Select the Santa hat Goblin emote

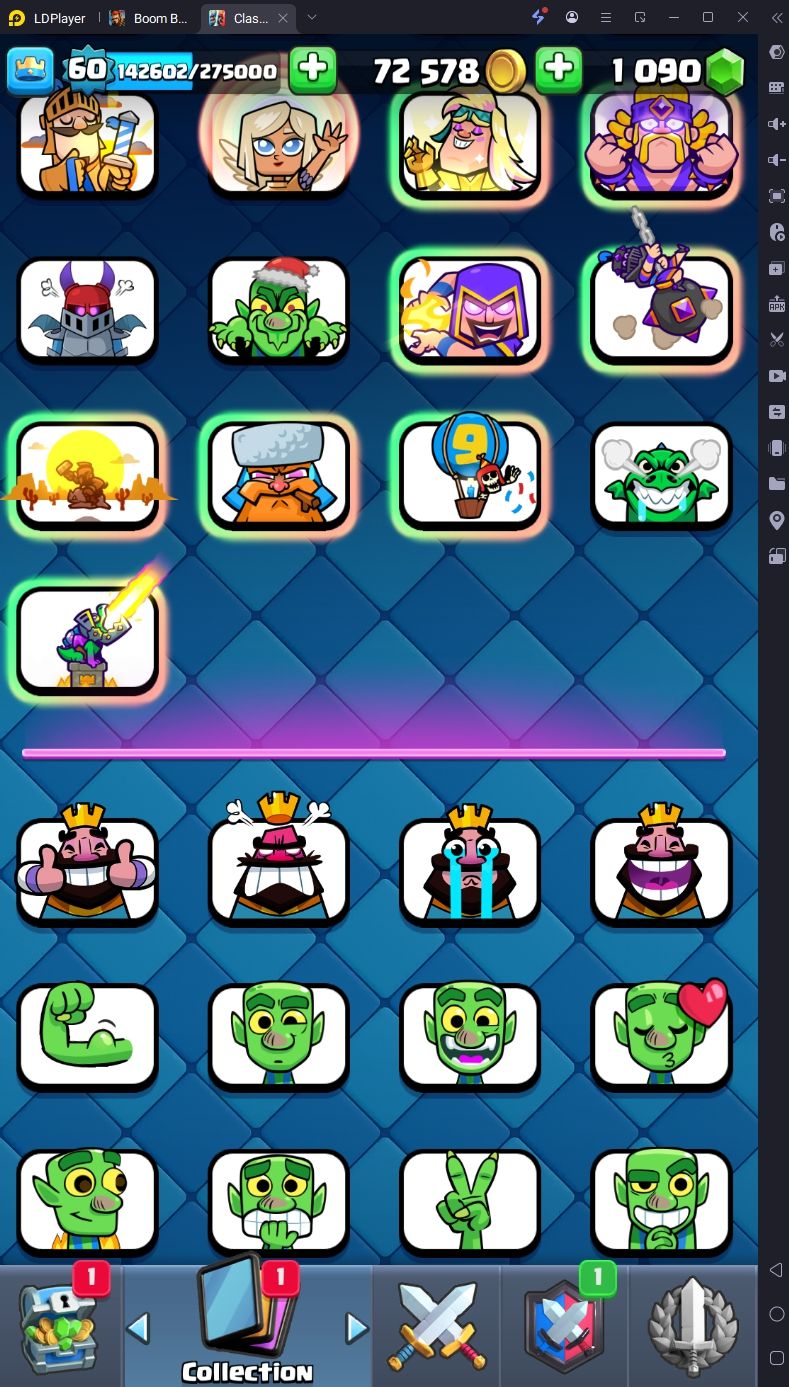(278, 309)
